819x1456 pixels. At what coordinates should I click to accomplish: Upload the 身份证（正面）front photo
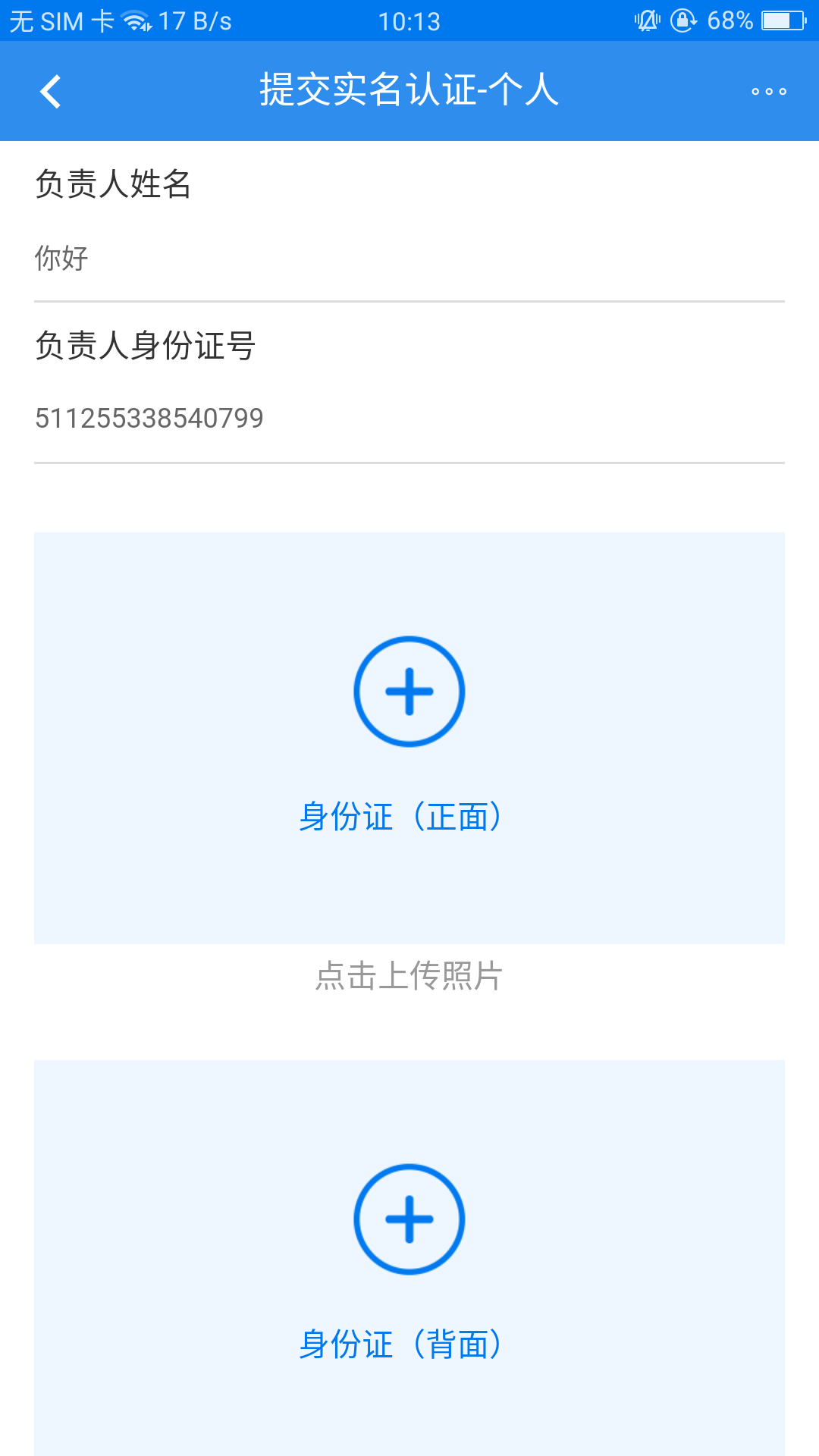(x=409, y=692)
